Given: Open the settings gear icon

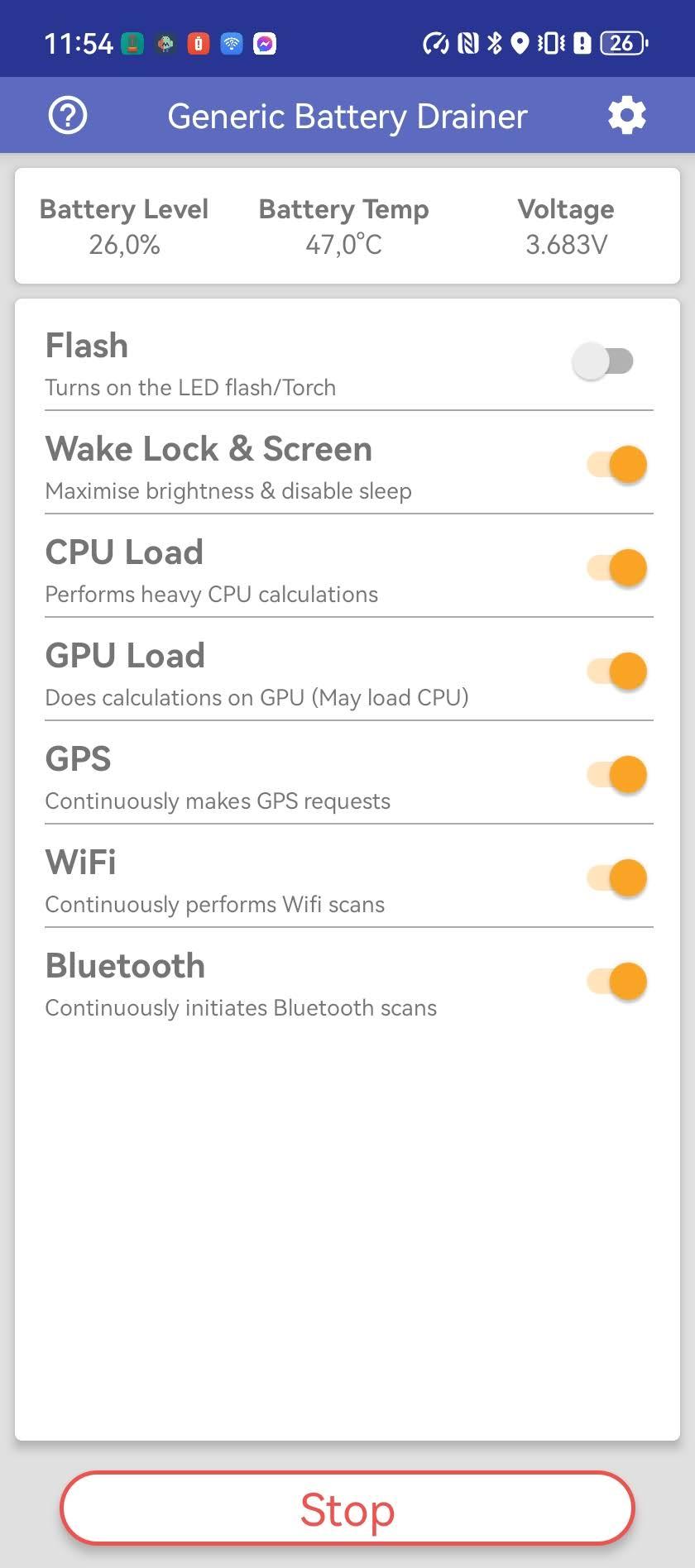Looking at the screenshot, I should pos(626,116).
